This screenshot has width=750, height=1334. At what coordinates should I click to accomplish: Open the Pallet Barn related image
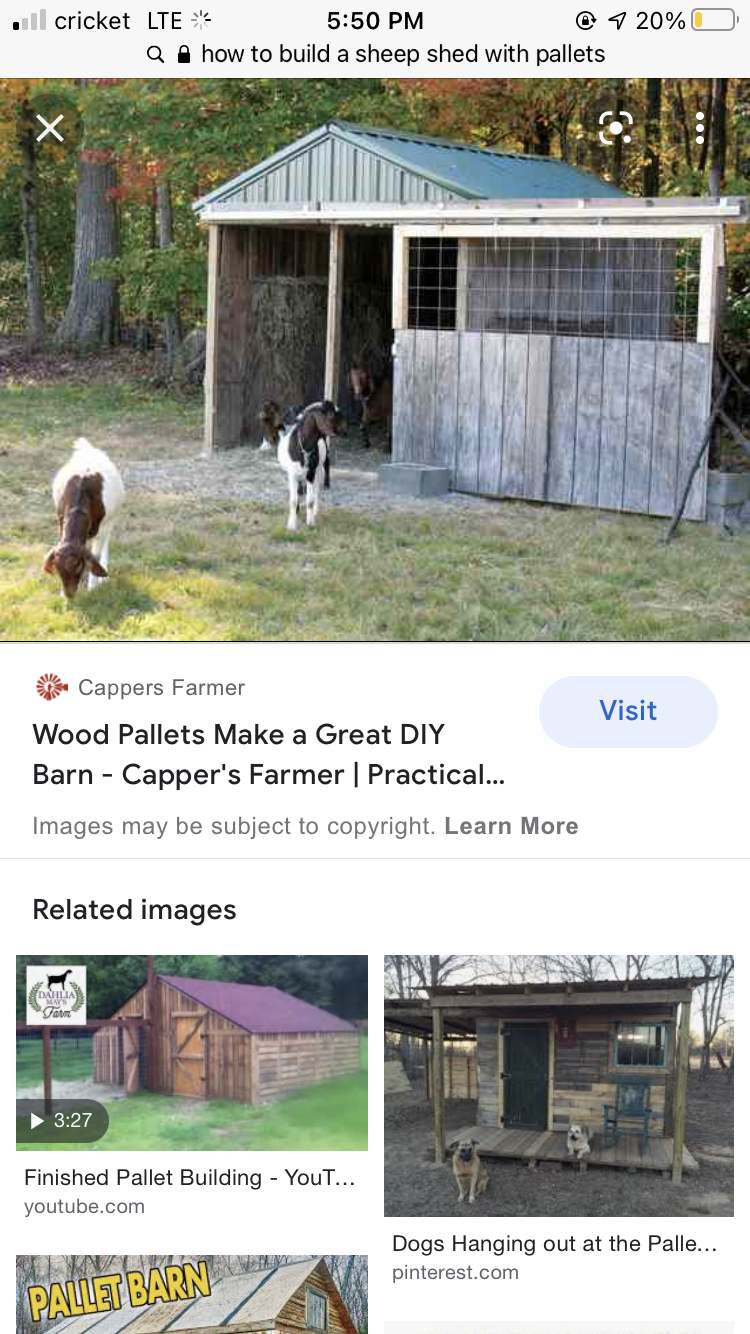tap(192, 1294)
